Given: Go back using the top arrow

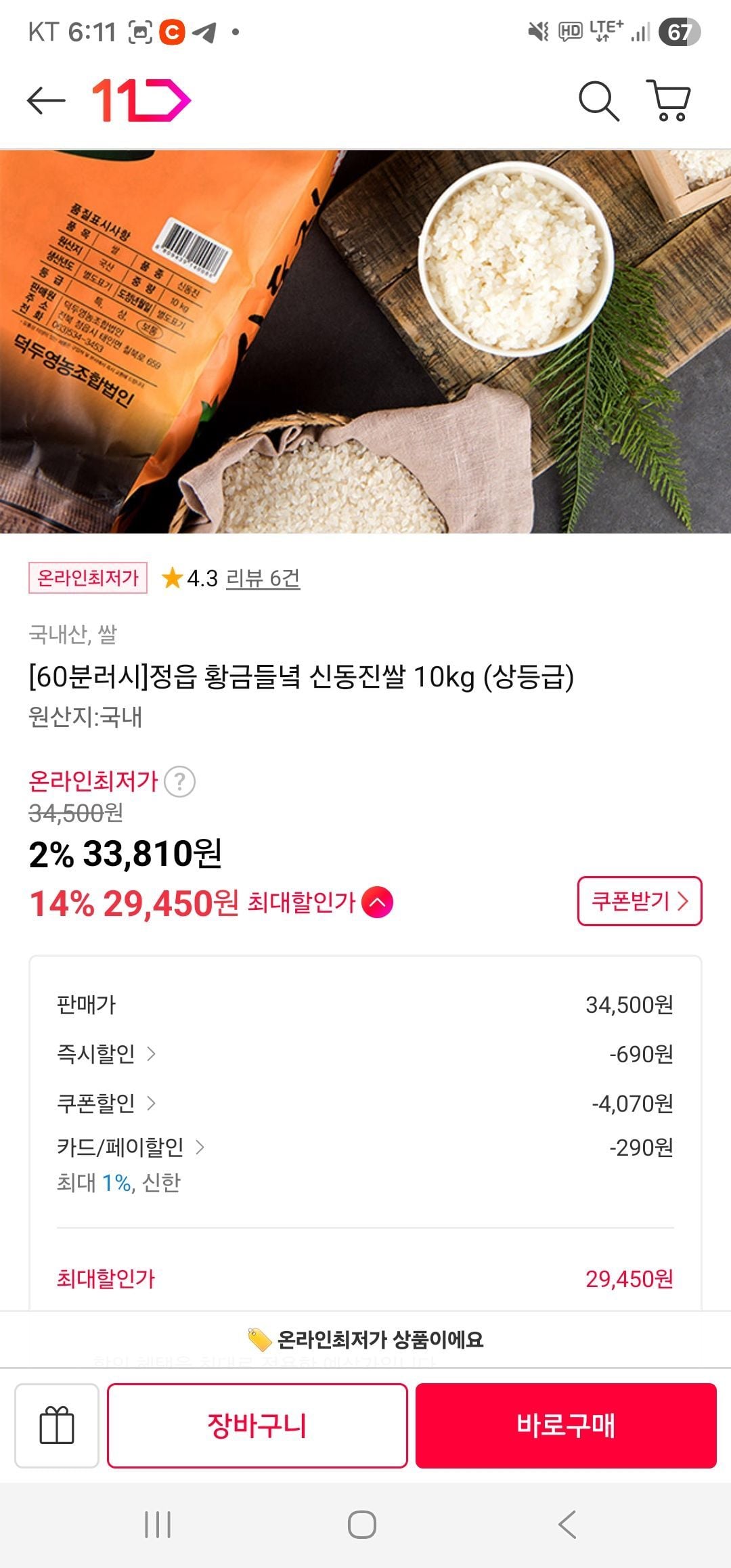Looking at the screenshot, I should [x=46, y=101].
